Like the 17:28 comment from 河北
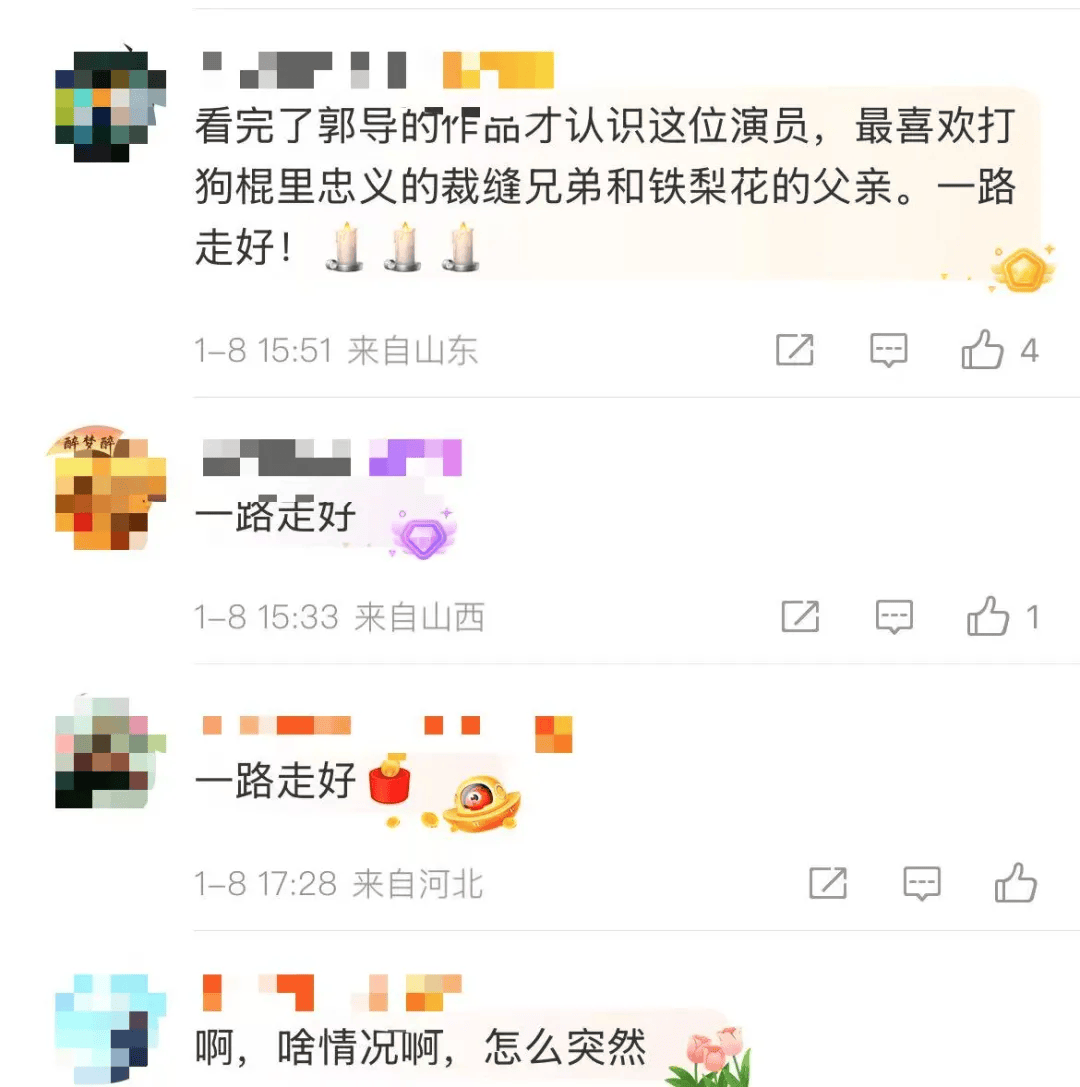Image resolution: width=1080 pixels, height=1087 pixels. click(1015, 884)
